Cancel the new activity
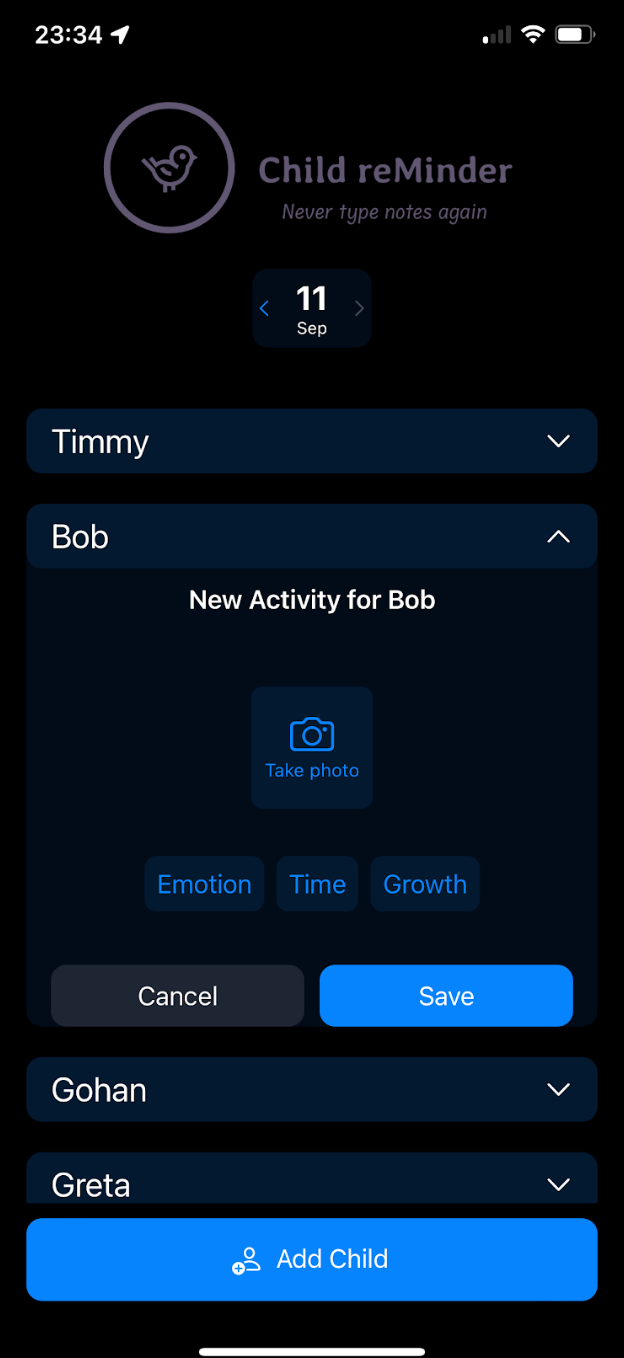Screen dimensions: 624x1358 point(177,996)
